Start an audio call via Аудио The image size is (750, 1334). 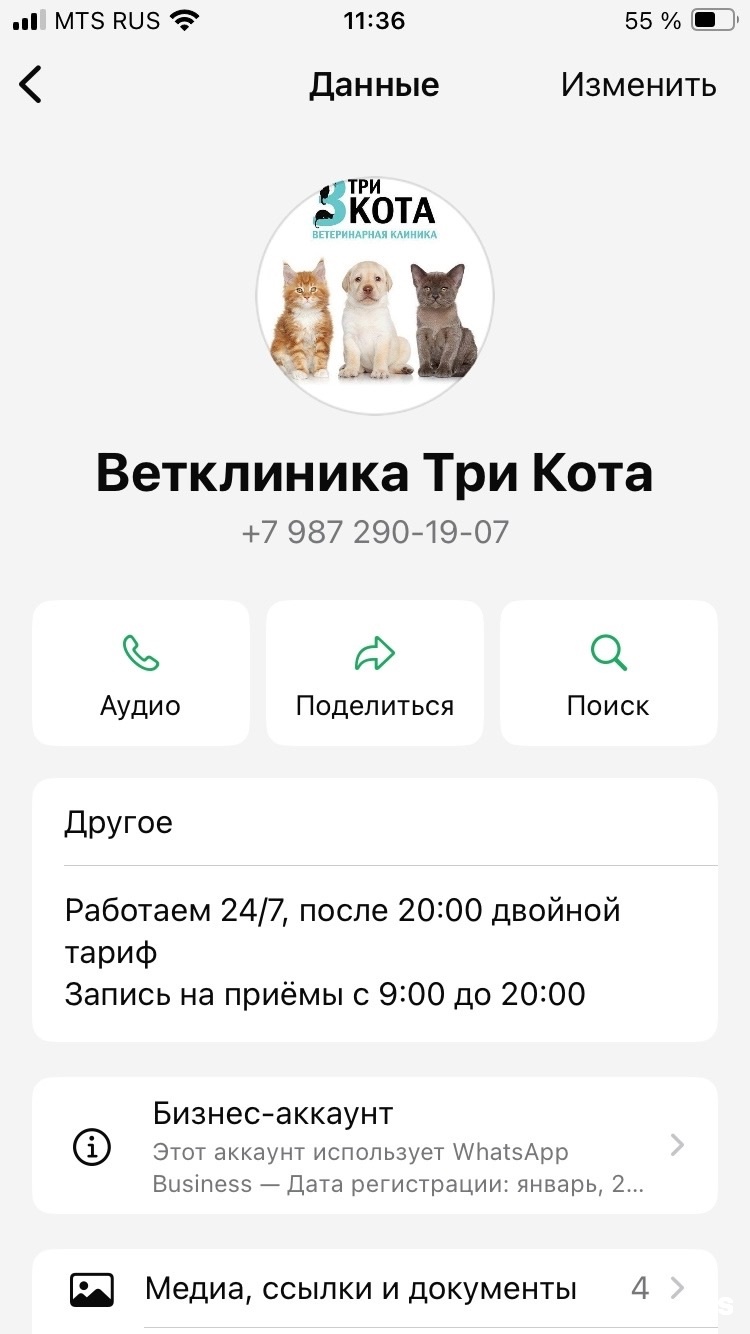tap(141, 673)
